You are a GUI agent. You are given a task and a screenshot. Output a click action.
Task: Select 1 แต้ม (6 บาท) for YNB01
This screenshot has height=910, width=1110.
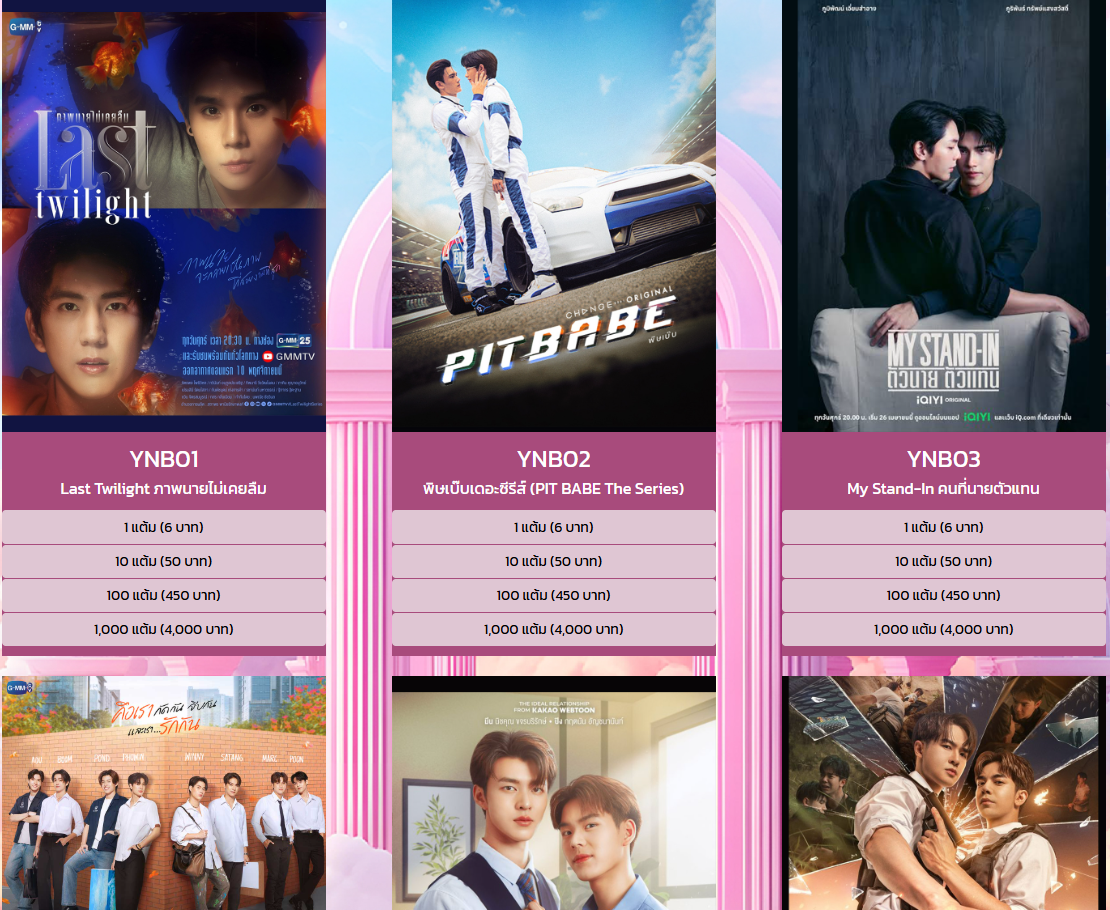pyautogui.click(x=164, y=527)
